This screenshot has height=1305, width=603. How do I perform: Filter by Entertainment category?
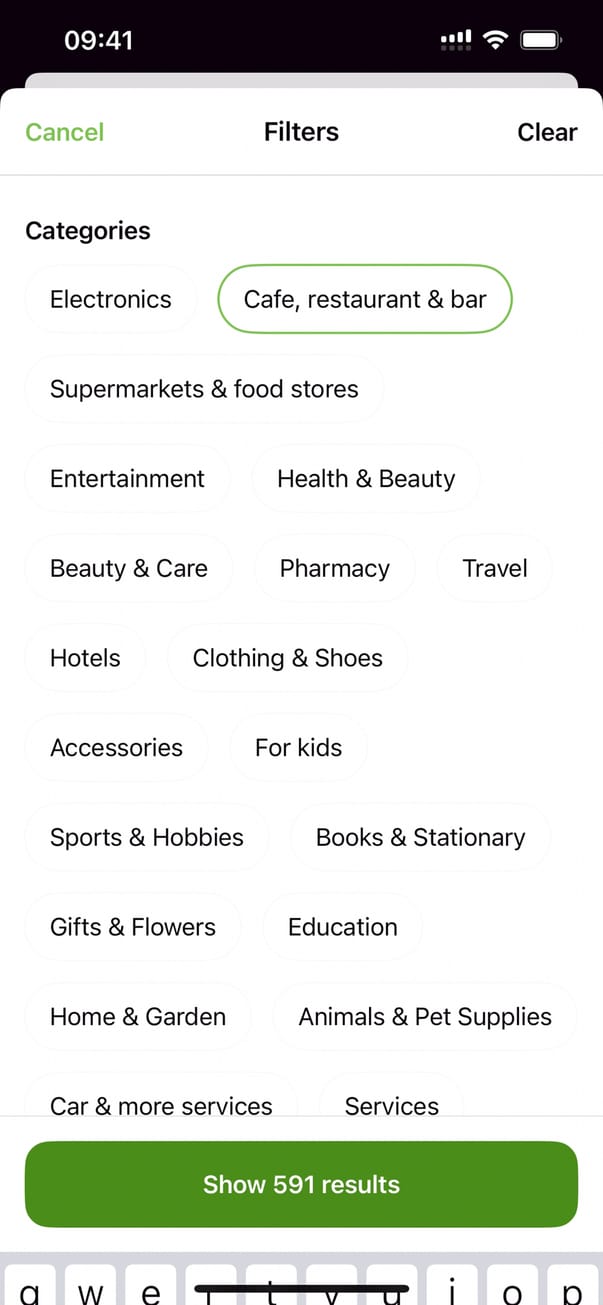(x=127, y=479)
